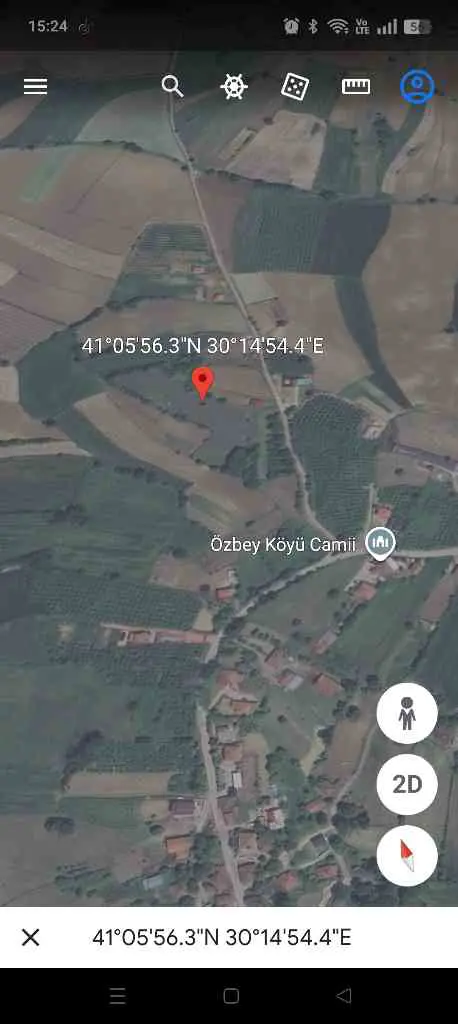Open the hamburger menu
The image size is (458, 1024).
click(x=35, y=86)
